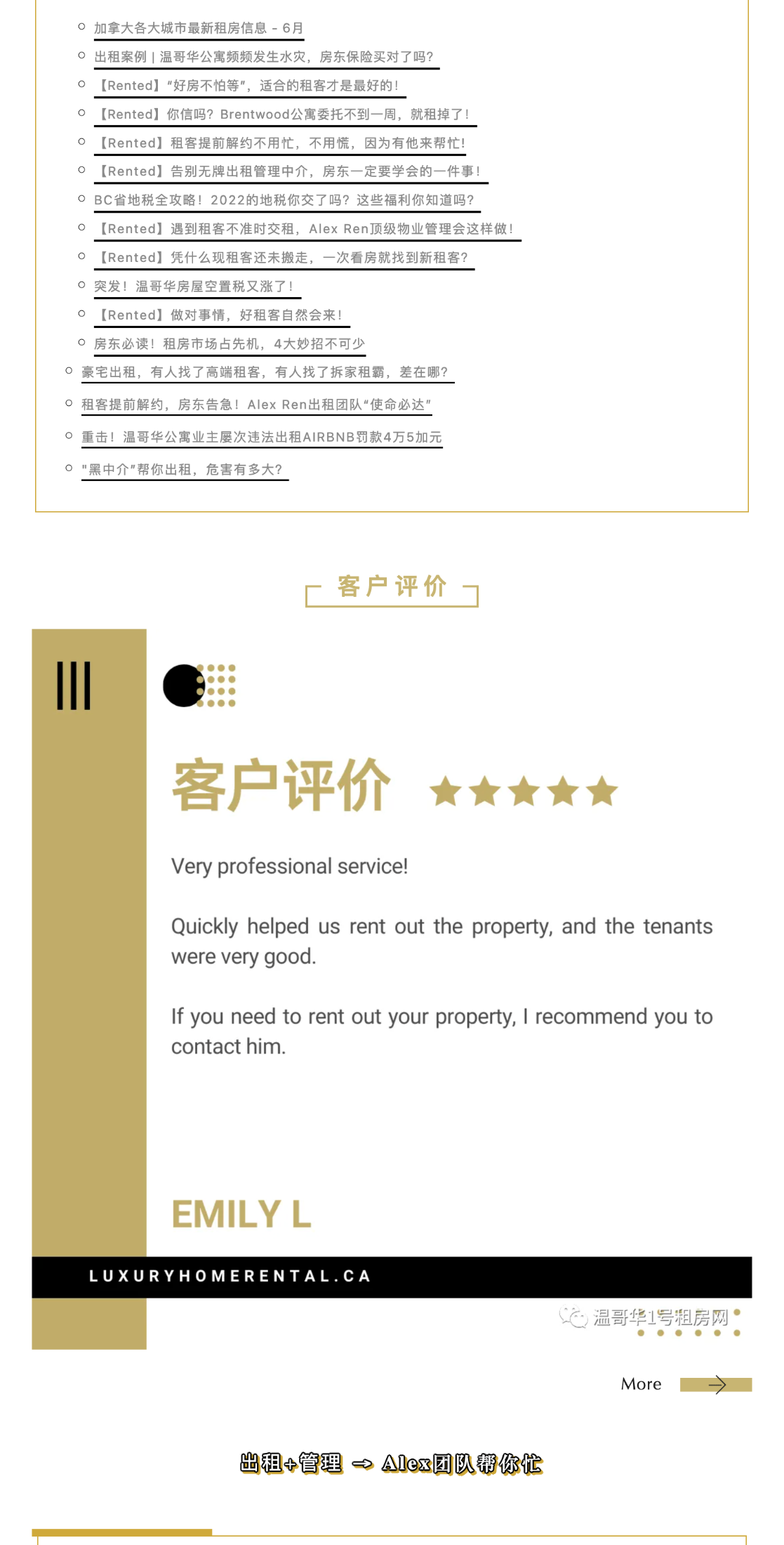784x1545 pixels.
Task: Open 突发！温哥华房屋空置税又涨了 link
Action: coord(194,287)
